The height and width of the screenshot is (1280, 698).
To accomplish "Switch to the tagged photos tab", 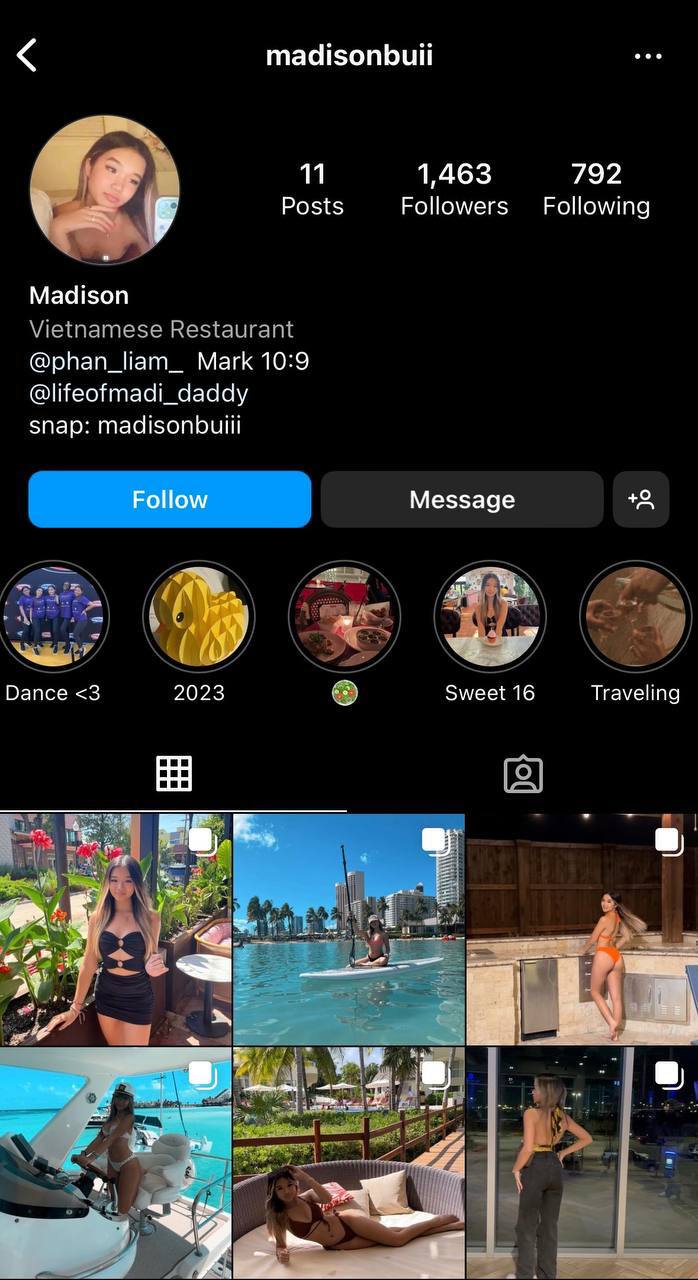I will 523,774.
